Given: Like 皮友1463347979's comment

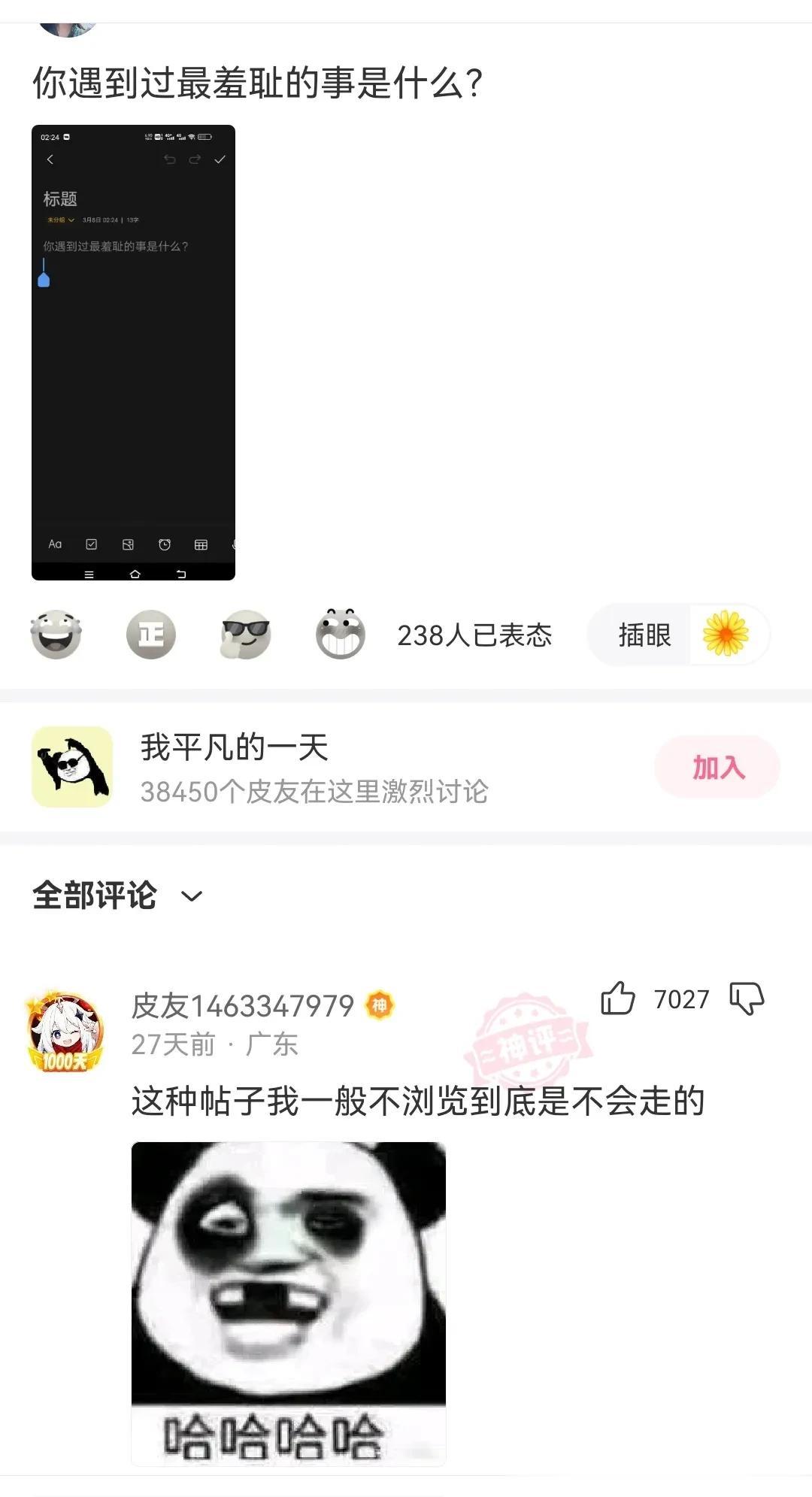Looking at the screenshot, I should coord(618,999).
